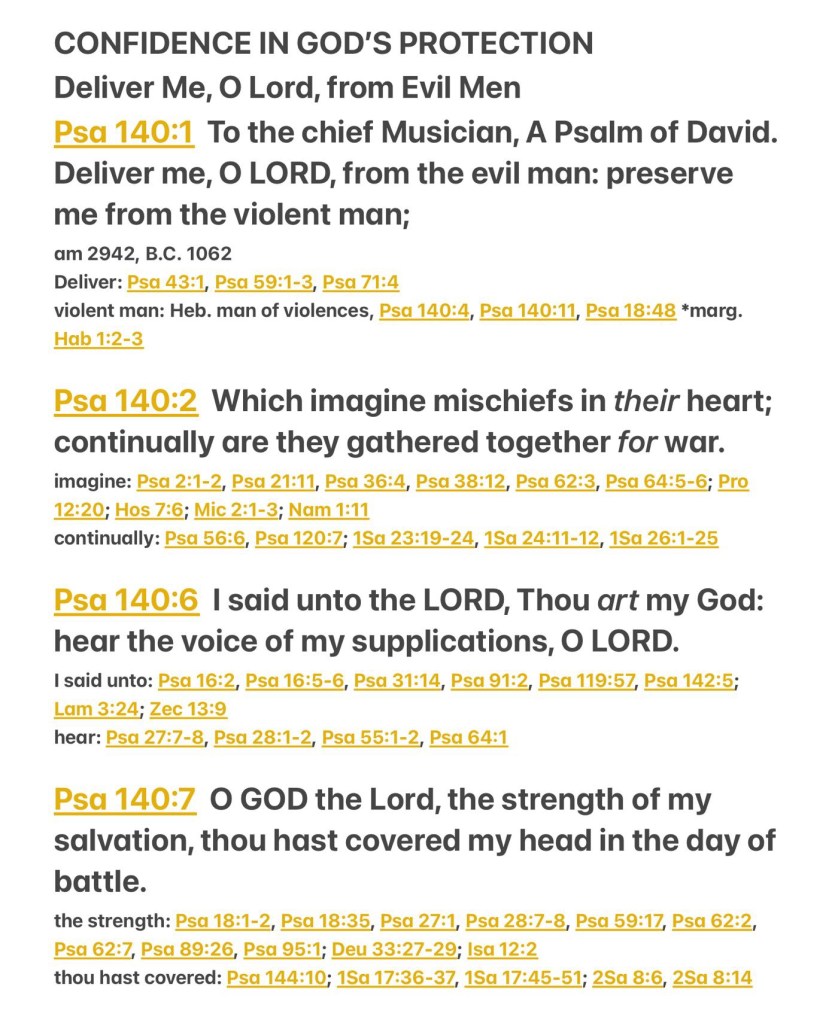Select the Psa 140:6 verse heading link
832x1023 pixels.
point(126,600)
